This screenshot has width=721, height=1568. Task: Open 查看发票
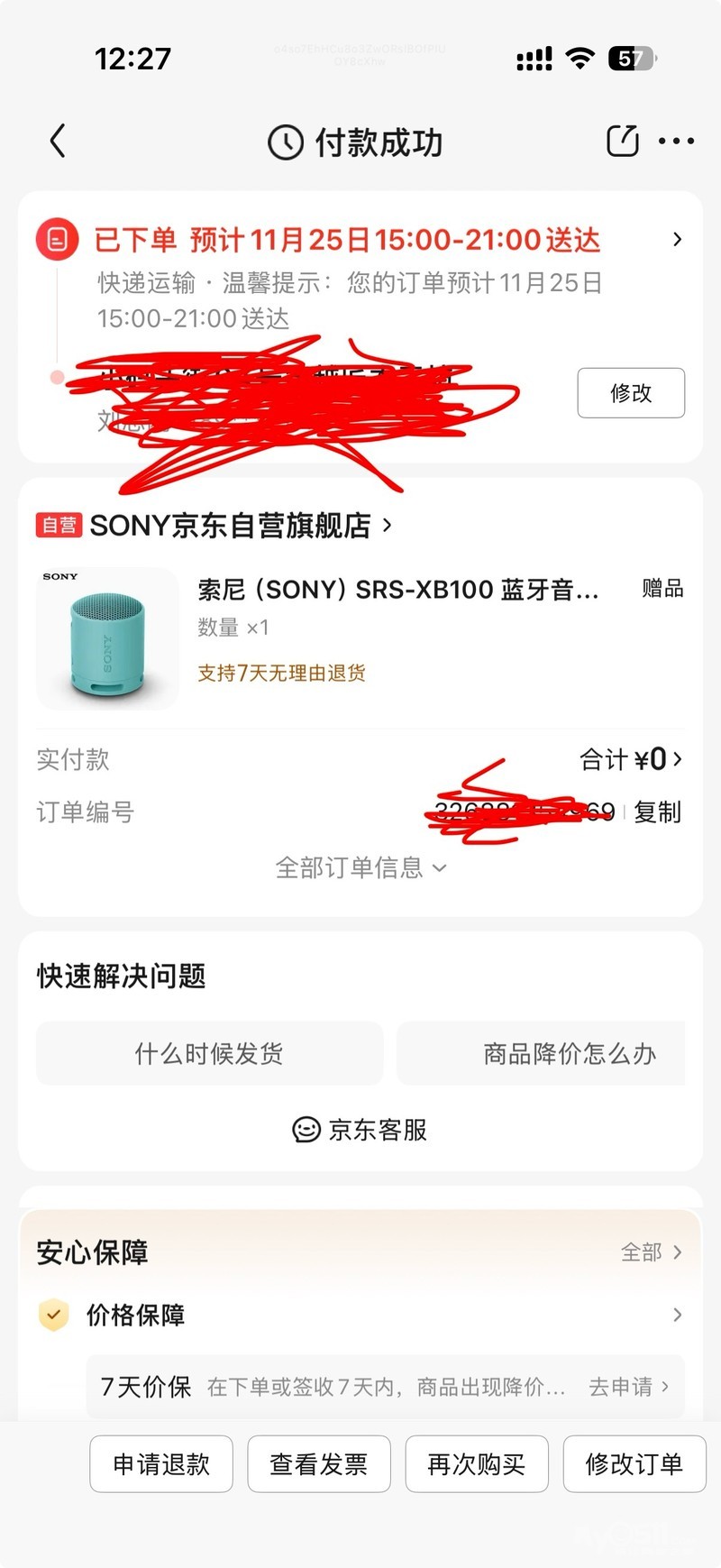click(x=319, y=1464)
